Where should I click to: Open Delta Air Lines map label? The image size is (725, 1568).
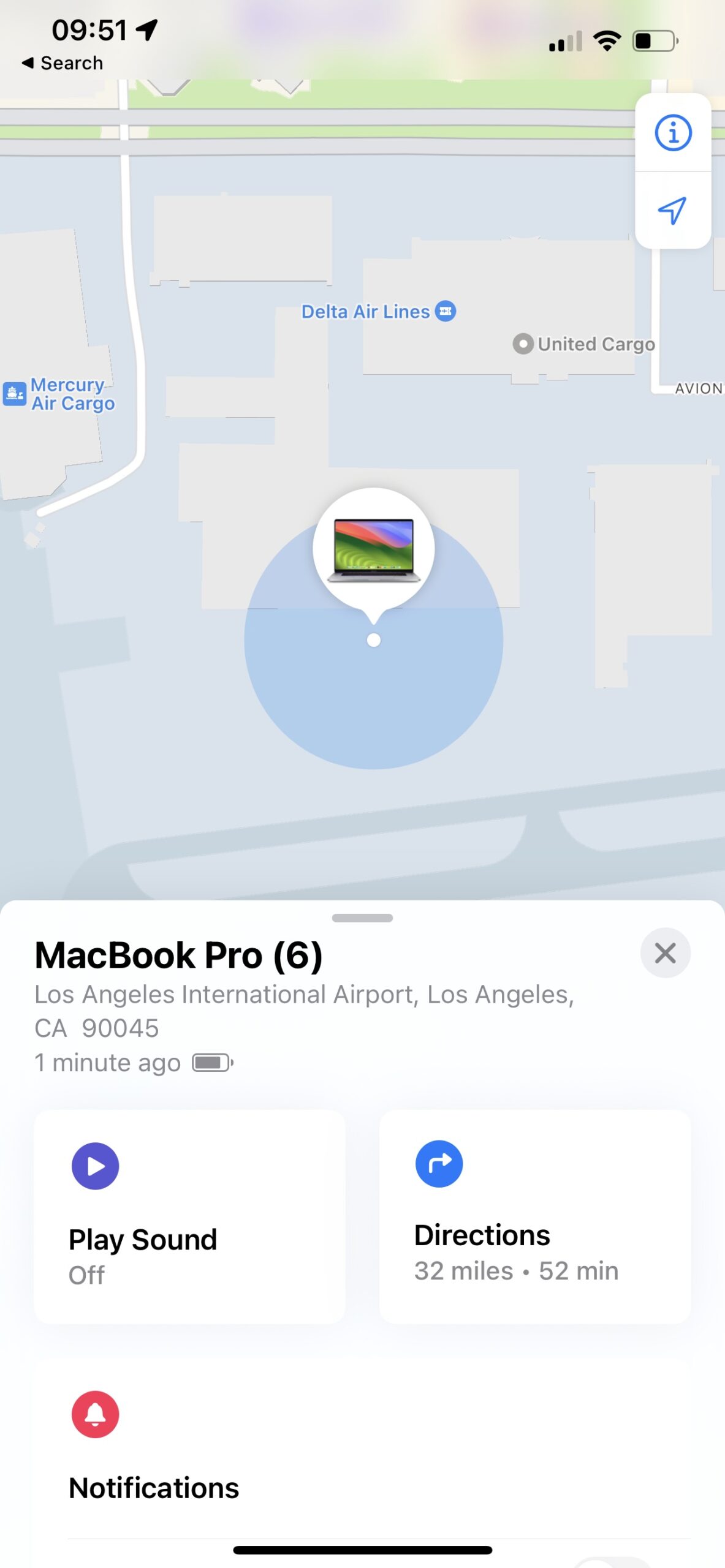378,311
